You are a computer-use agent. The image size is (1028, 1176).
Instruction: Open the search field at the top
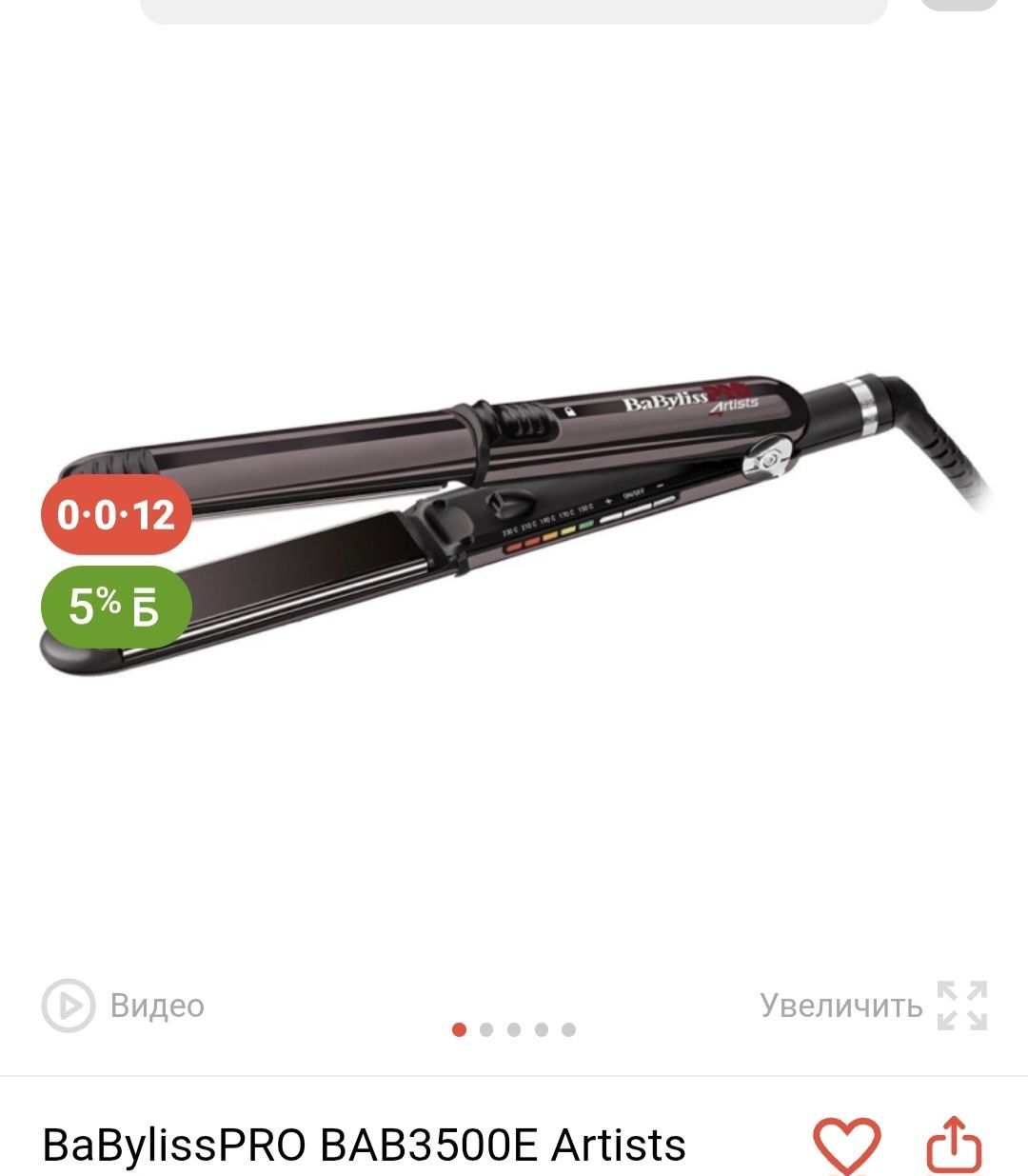tap(514, 10)
